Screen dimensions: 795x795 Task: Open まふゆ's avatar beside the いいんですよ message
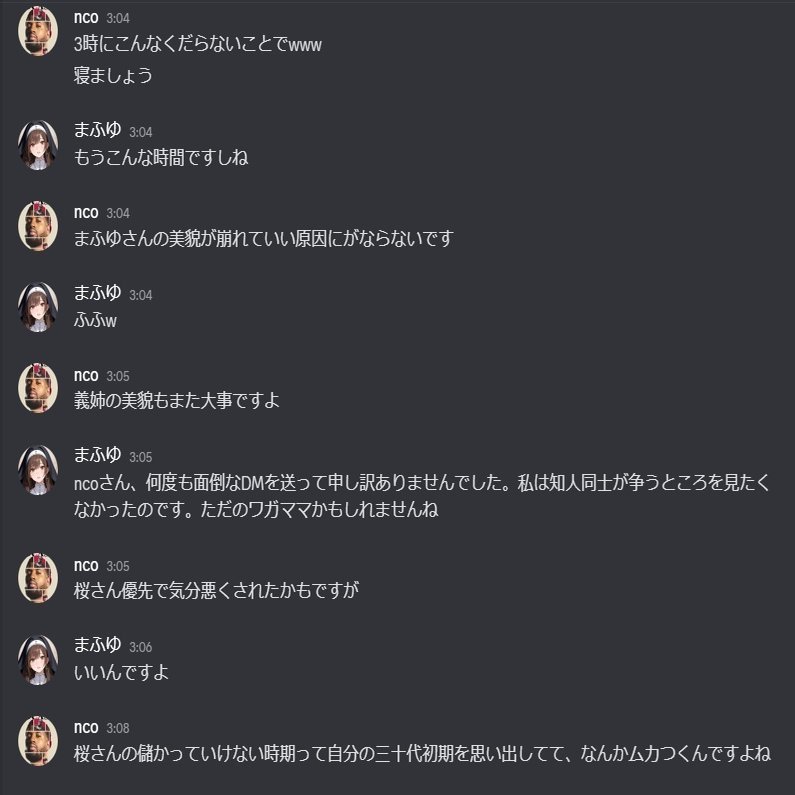38,659
